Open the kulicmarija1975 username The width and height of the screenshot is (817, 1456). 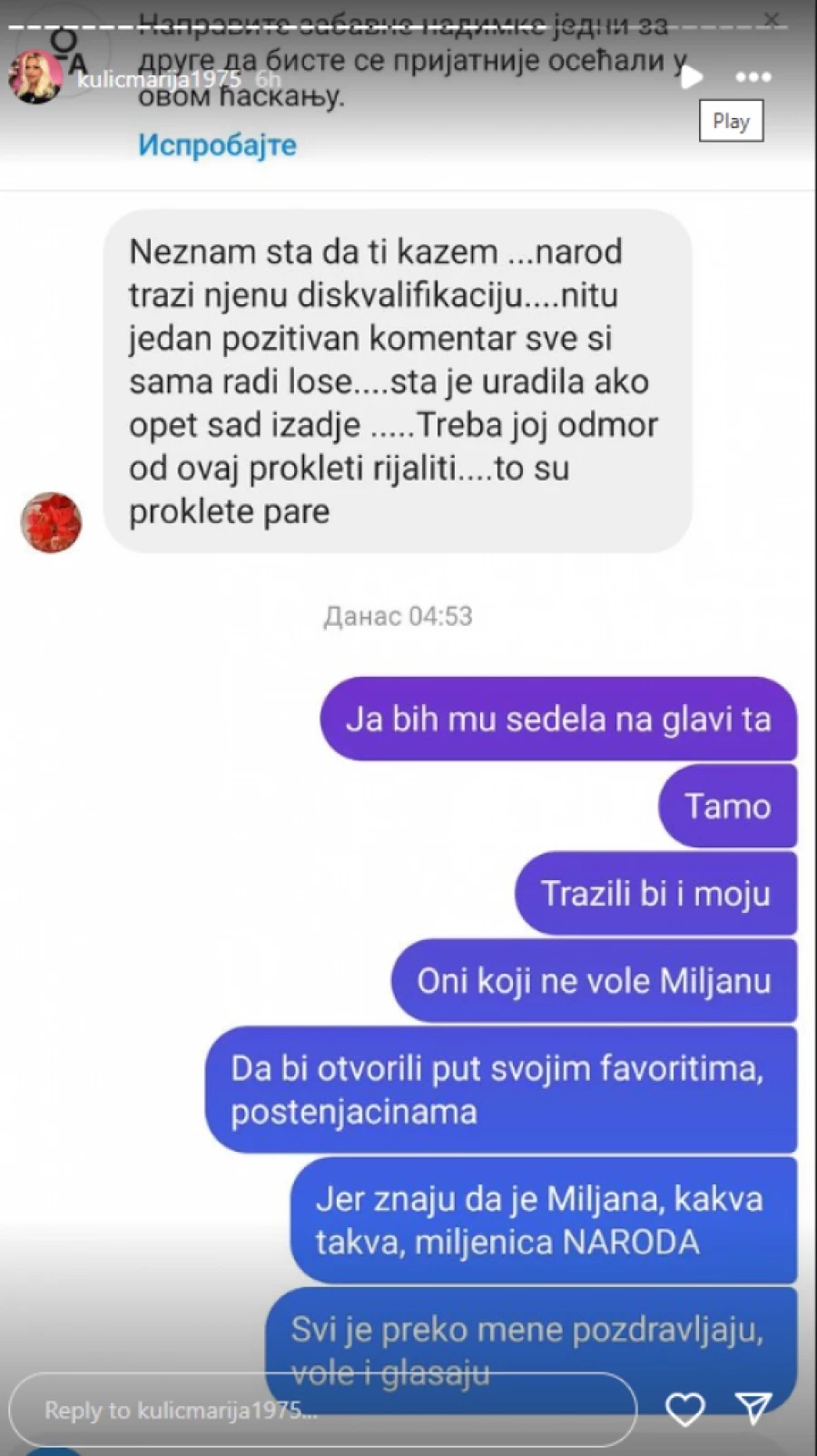[x=159, y=79]
